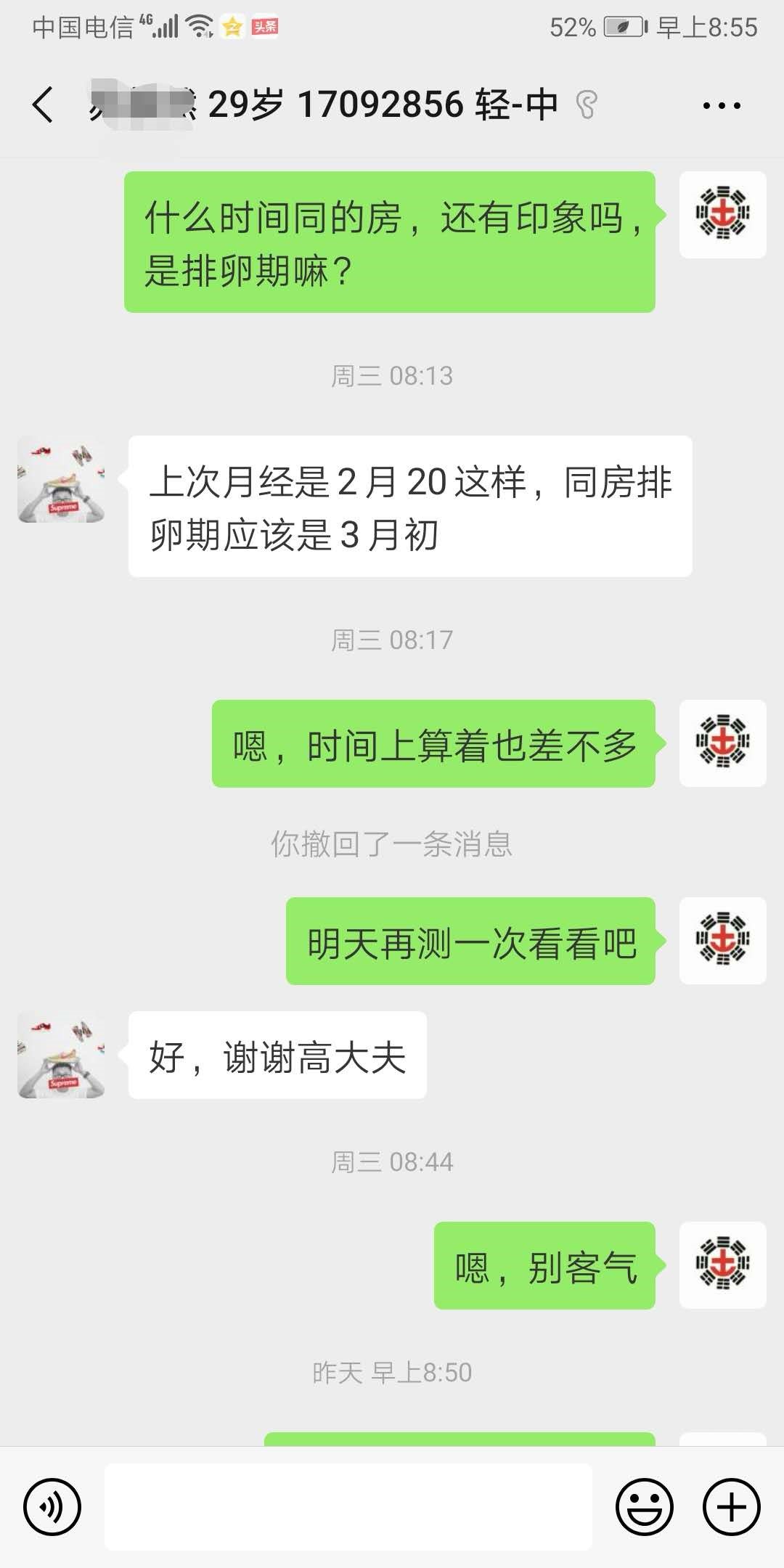Open contact avatar beside 上次月经 message
The image size is (784, 1568).
point(61,479)
